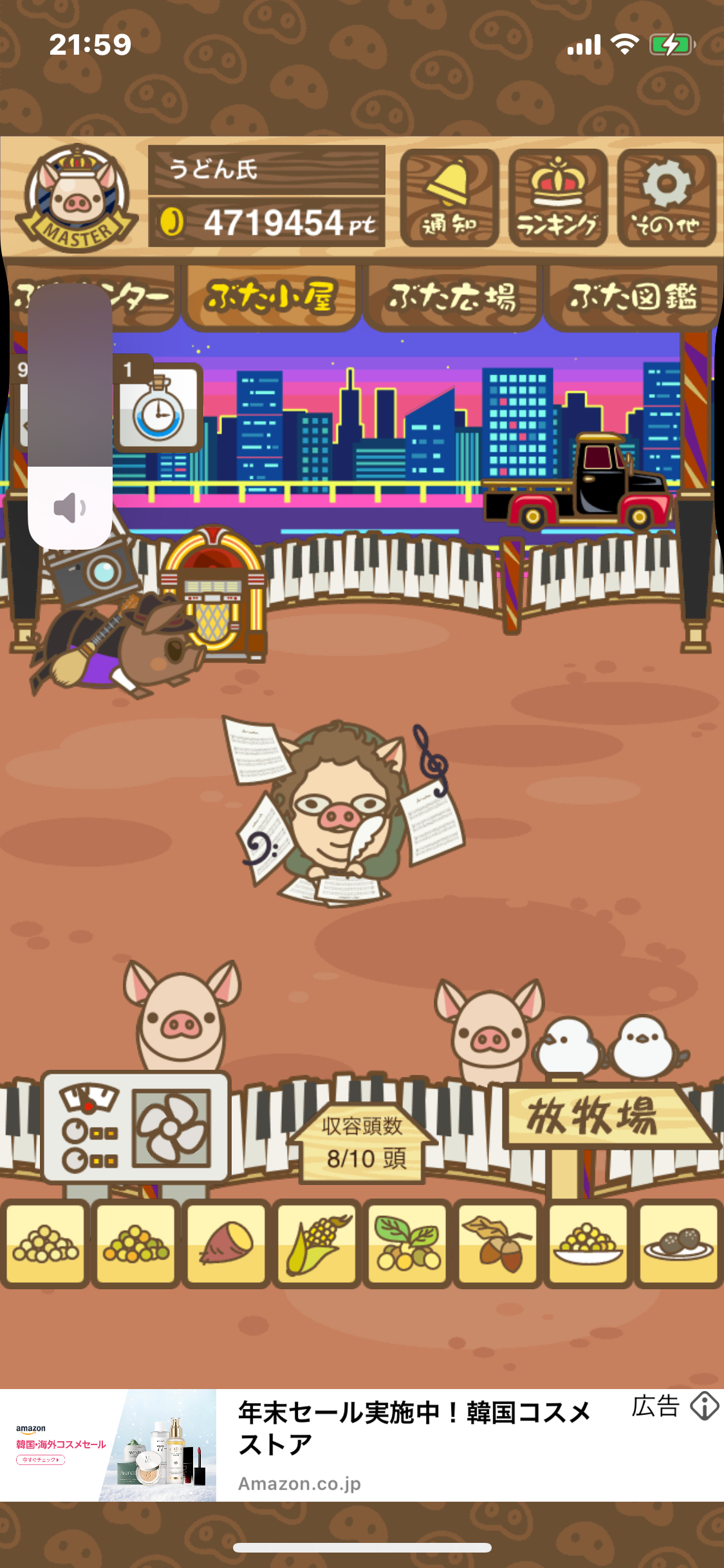The width and height of the screenshot is (724, 1568).
Task: Switch to the ぶた広場 tab
Action: coord(452,297)
